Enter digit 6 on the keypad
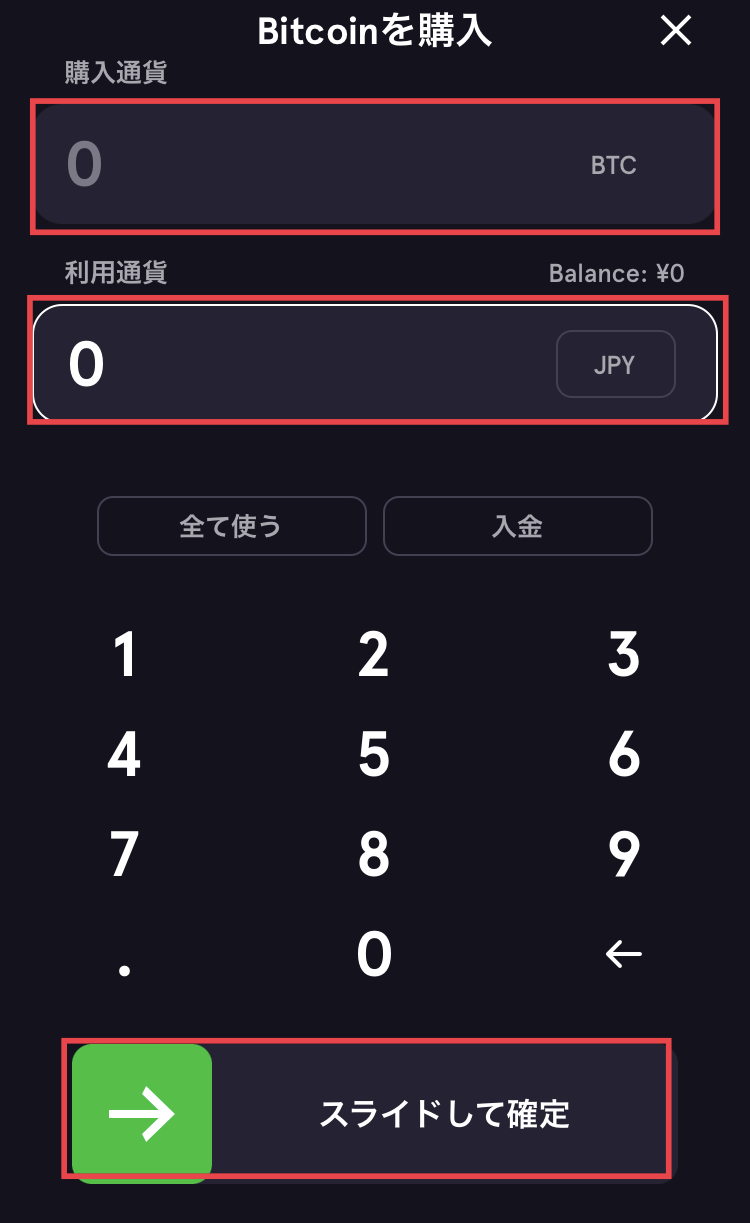 (x=623, y=755)
